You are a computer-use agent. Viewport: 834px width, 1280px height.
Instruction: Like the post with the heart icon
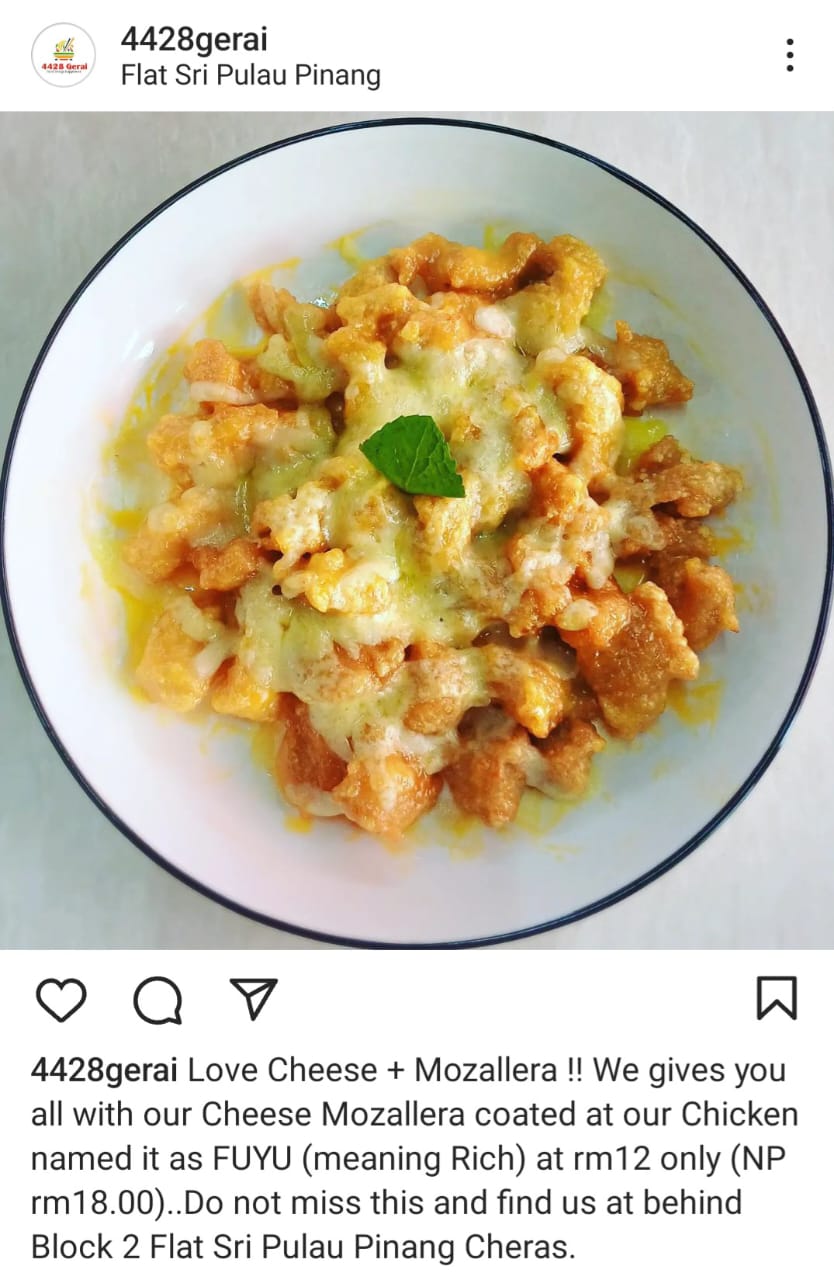click(x=61, y=999)
